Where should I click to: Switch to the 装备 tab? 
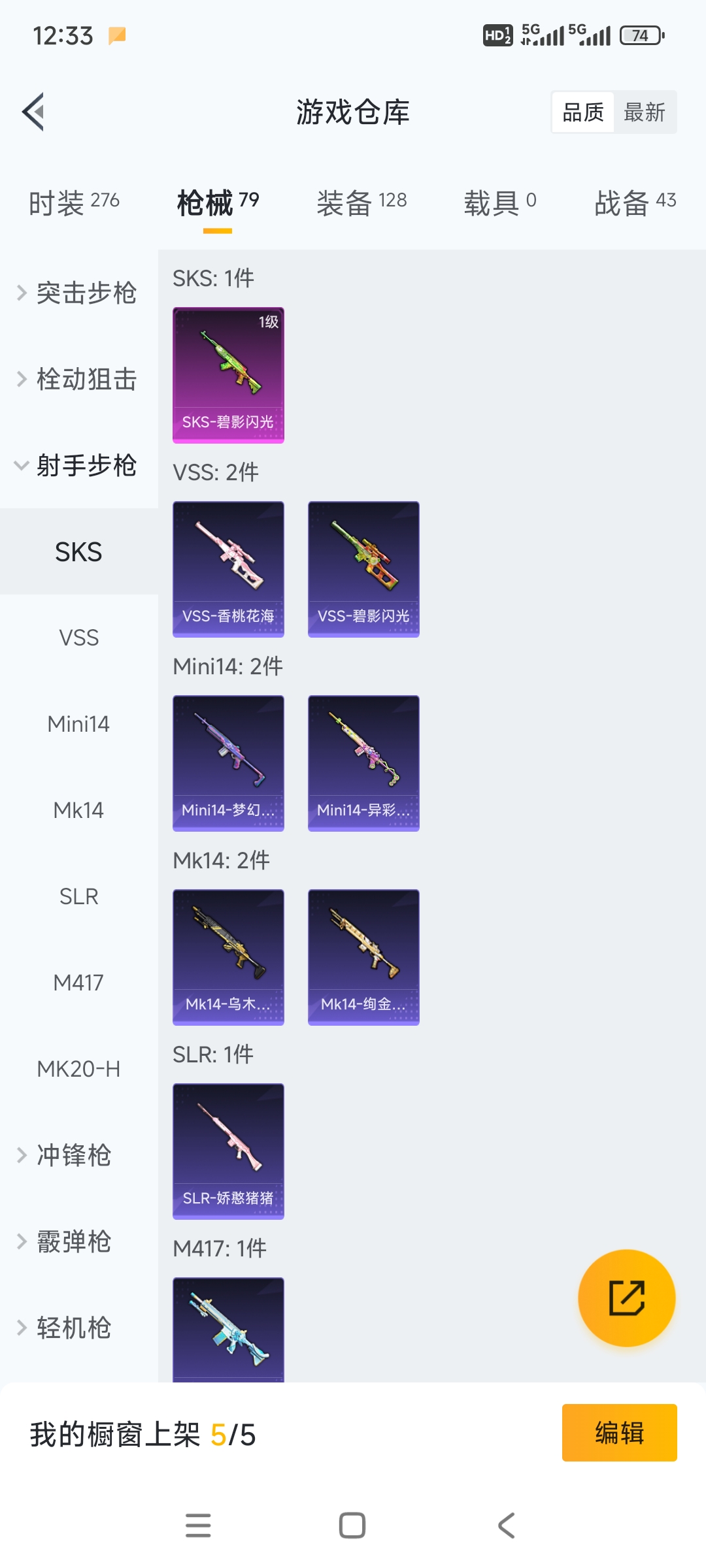click(361, 202)
